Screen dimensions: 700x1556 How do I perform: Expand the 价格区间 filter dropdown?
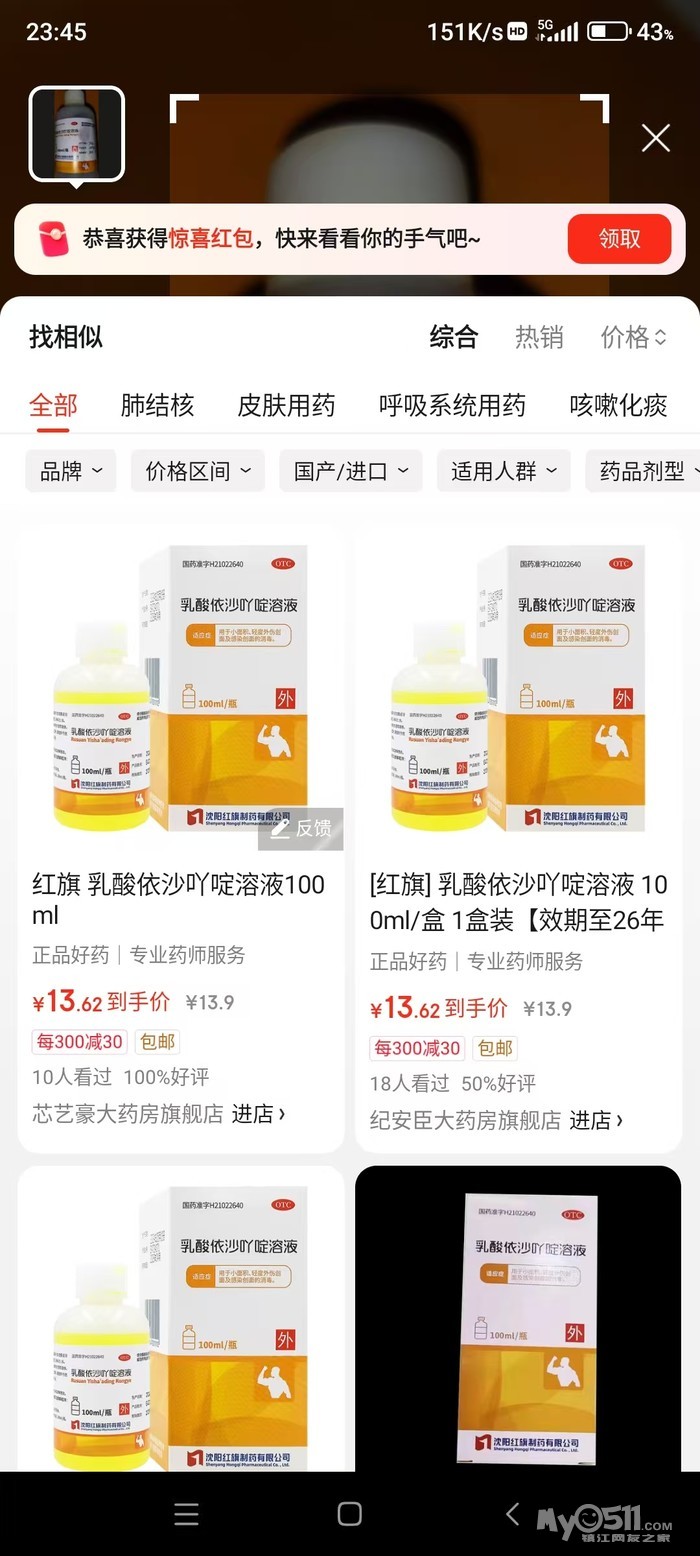(197, 471)
